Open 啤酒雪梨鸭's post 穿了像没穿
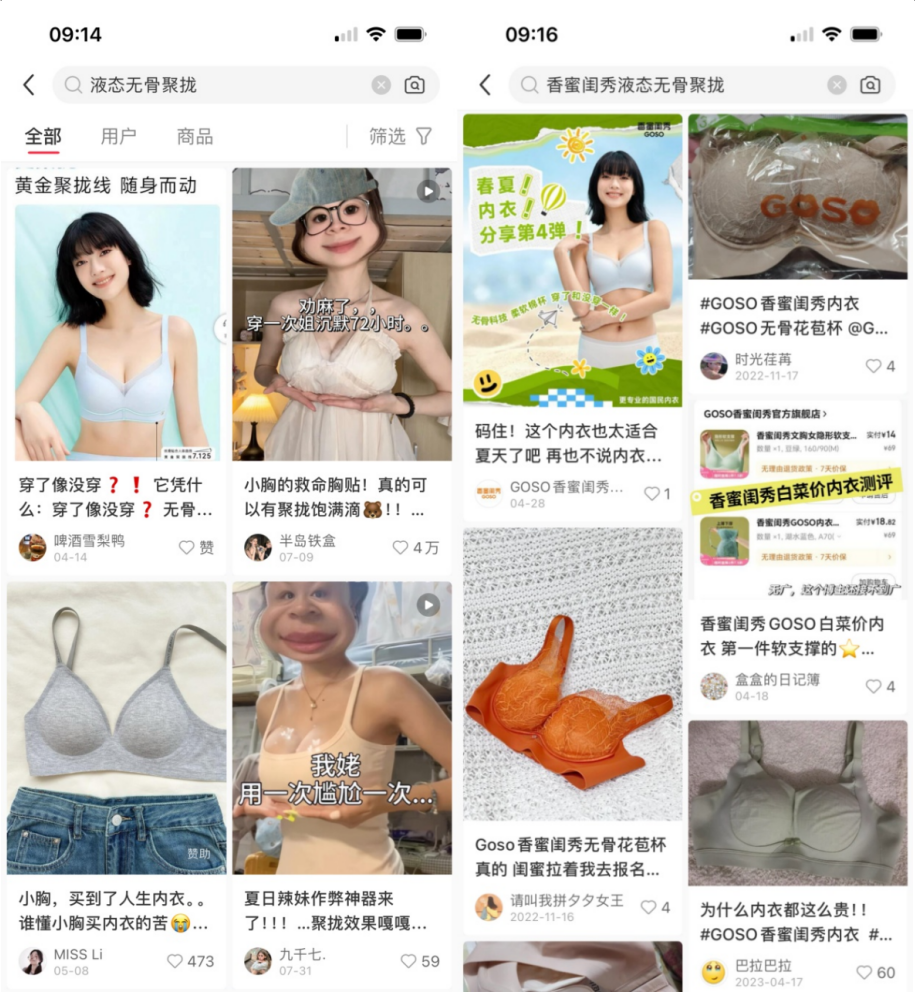Screen dimensions: 915x998 (117, 332)
